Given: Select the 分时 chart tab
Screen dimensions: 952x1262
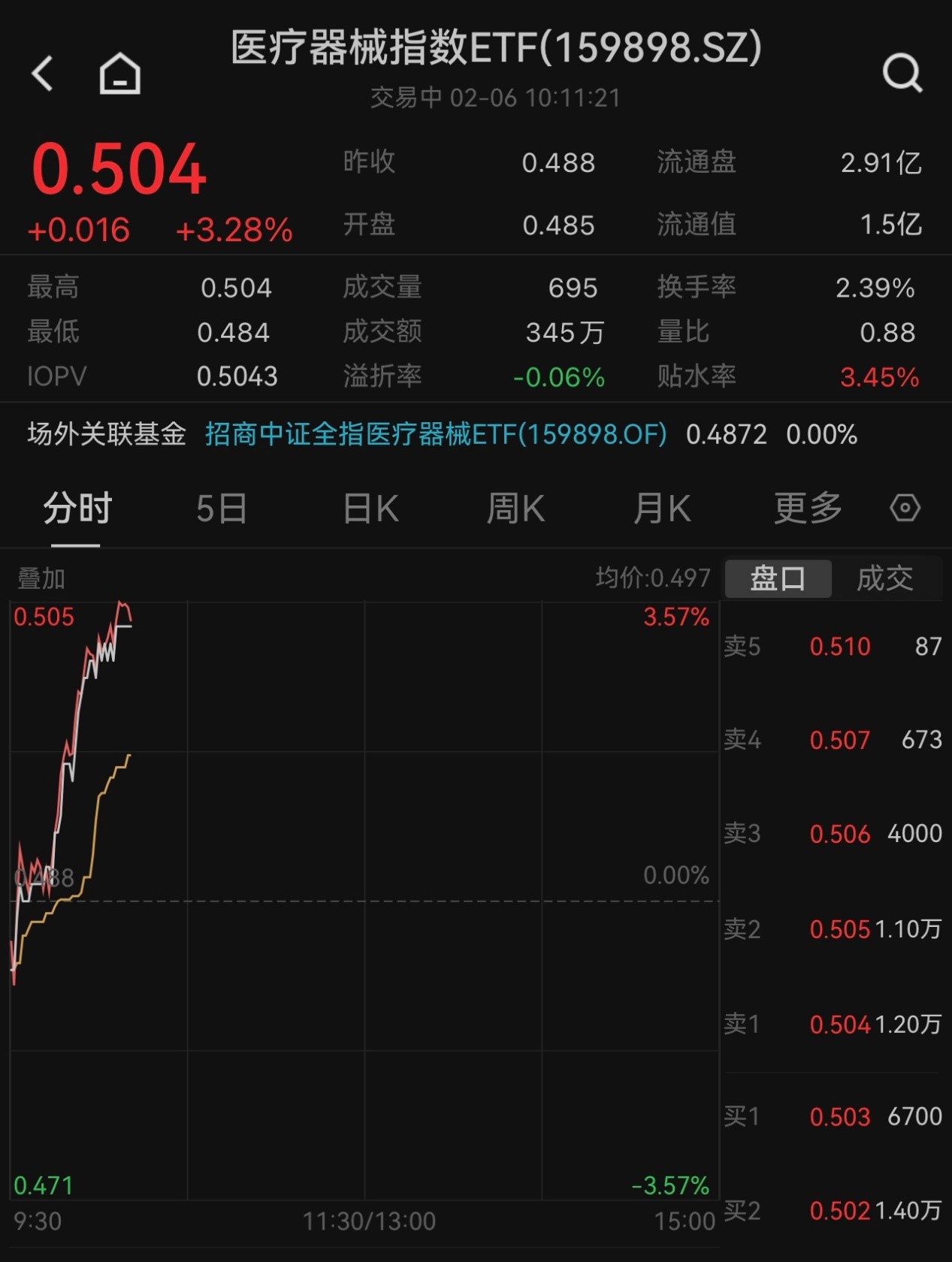Looking at the screenshot, I should point(77,509).
